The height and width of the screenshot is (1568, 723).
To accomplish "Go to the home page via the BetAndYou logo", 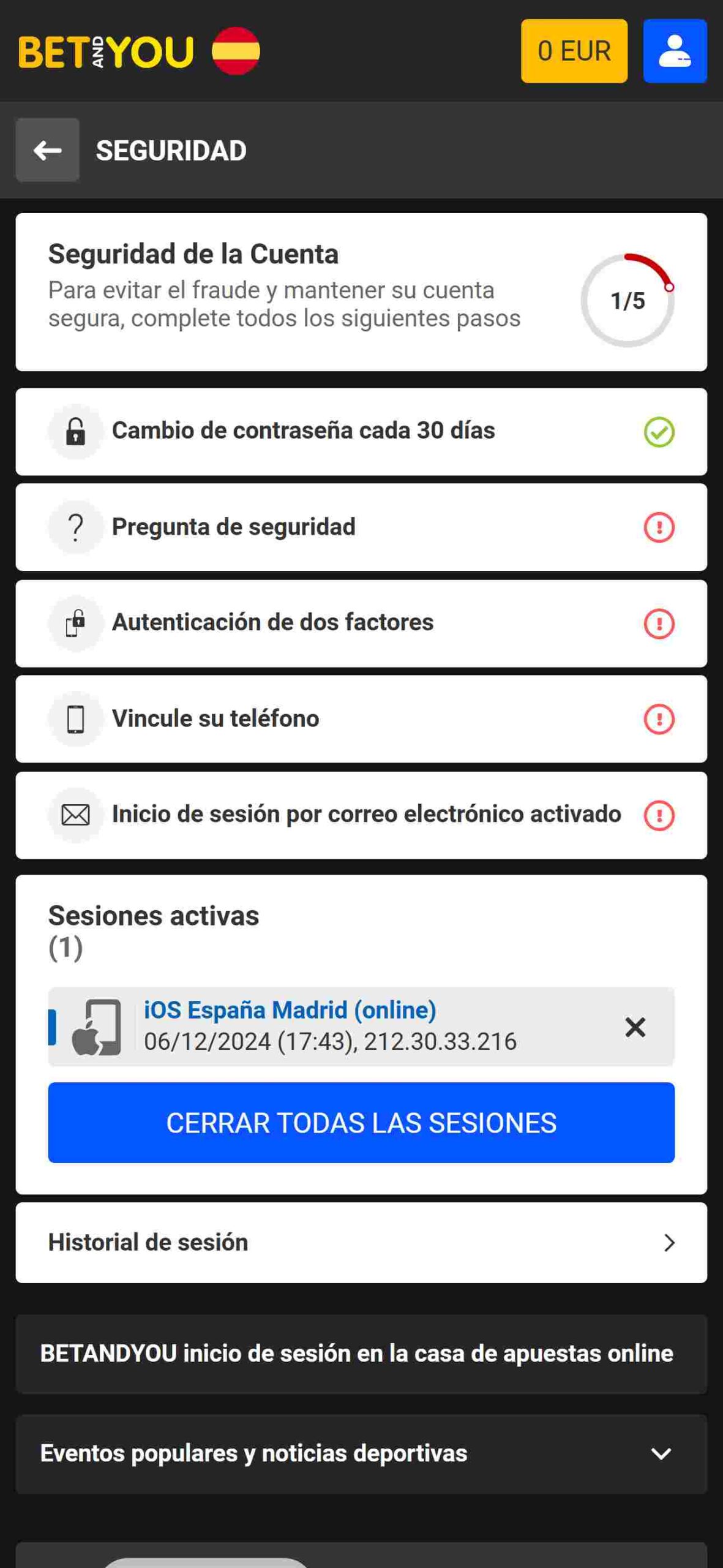I will click(x=106, y=51).
